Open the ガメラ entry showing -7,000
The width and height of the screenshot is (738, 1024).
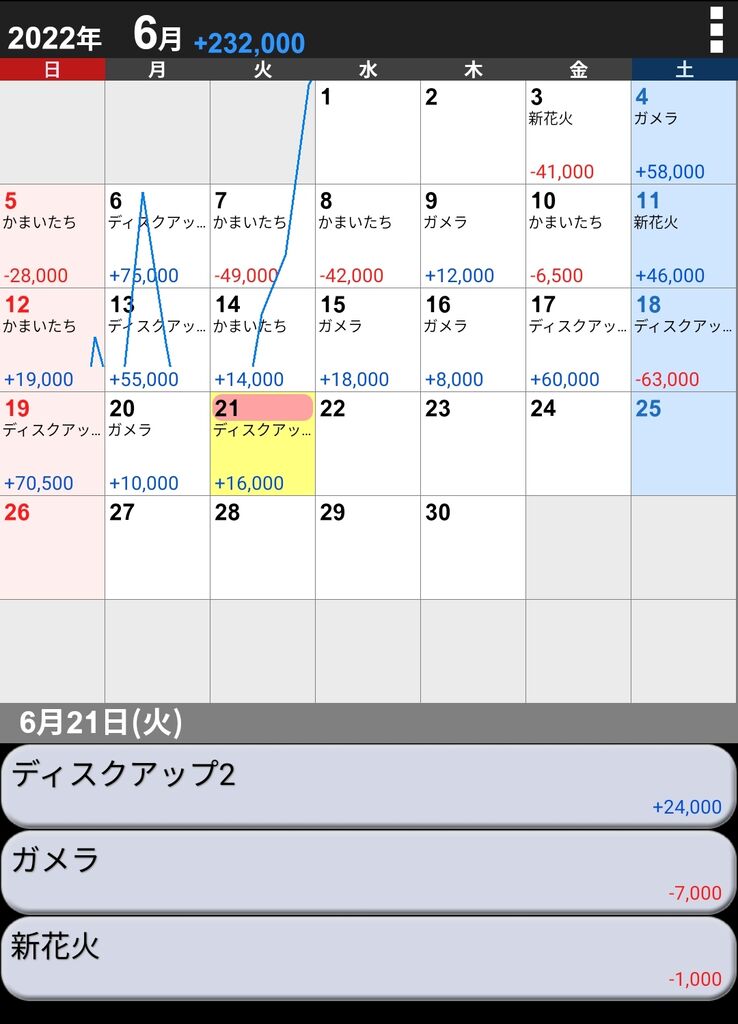click(x=368, y=872)
